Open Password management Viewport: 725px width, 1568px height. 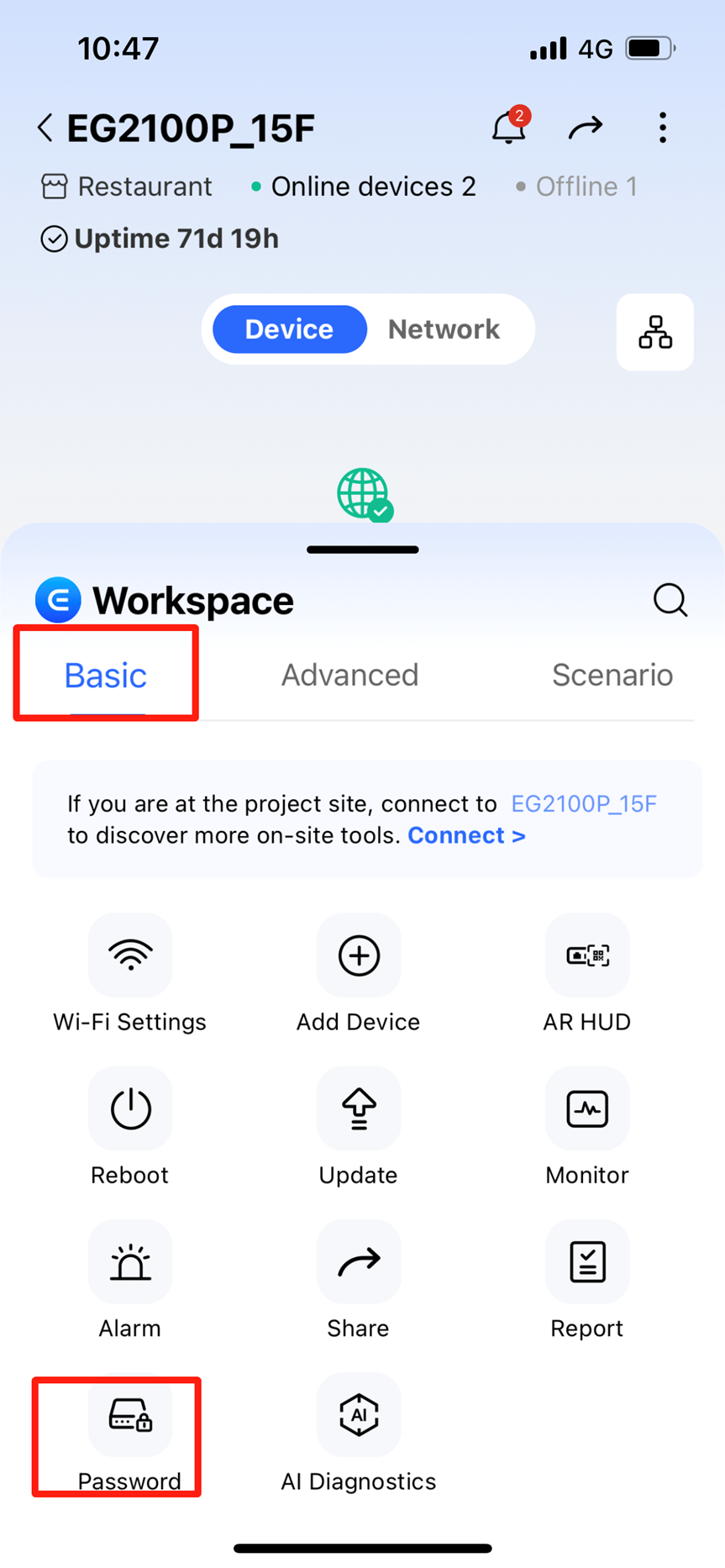(130, 1417)
